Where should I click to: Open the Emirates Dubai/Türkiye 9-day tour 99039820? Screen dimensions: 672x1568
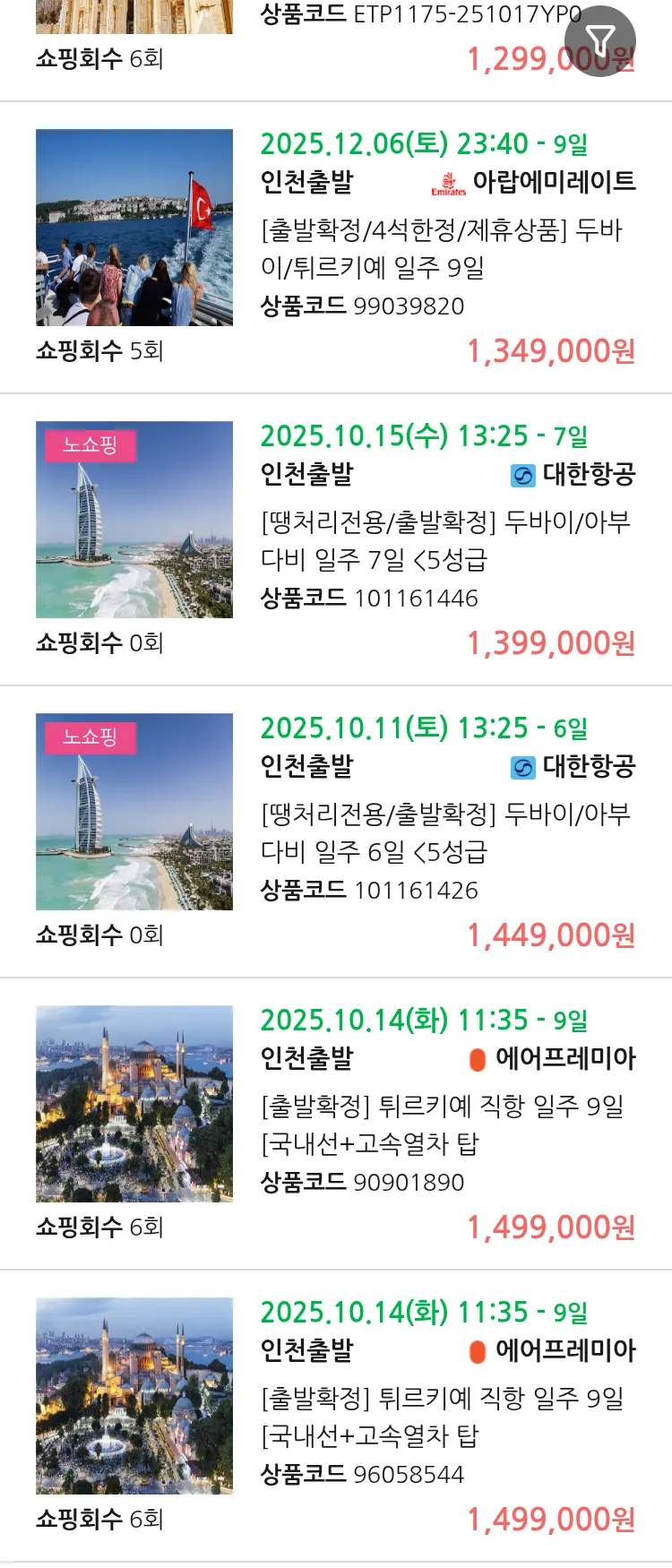click(441, 248)
